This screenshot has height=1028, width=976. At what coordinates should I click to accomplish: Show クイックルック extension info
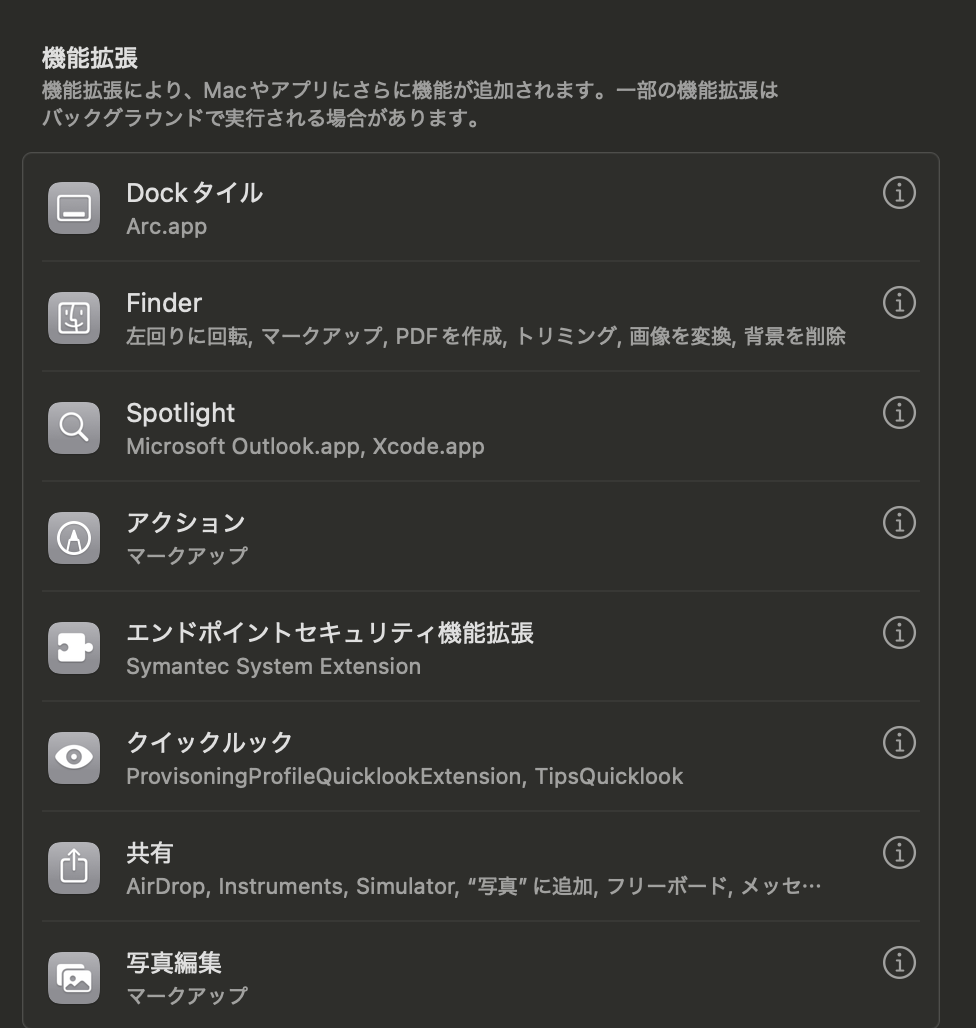click(899, 742)
